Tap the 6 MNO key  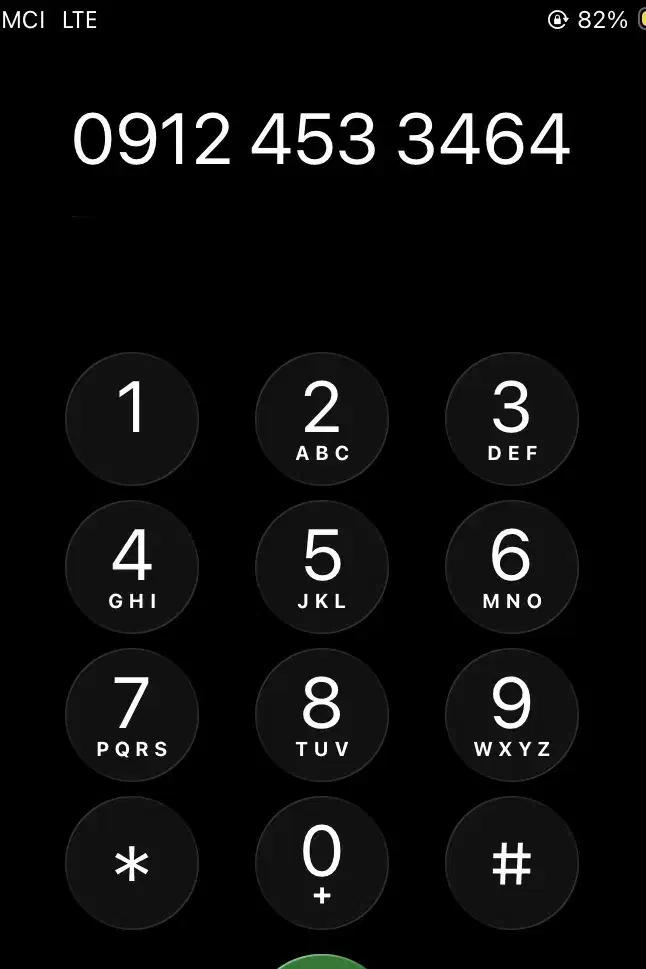[x=512, y=567]
